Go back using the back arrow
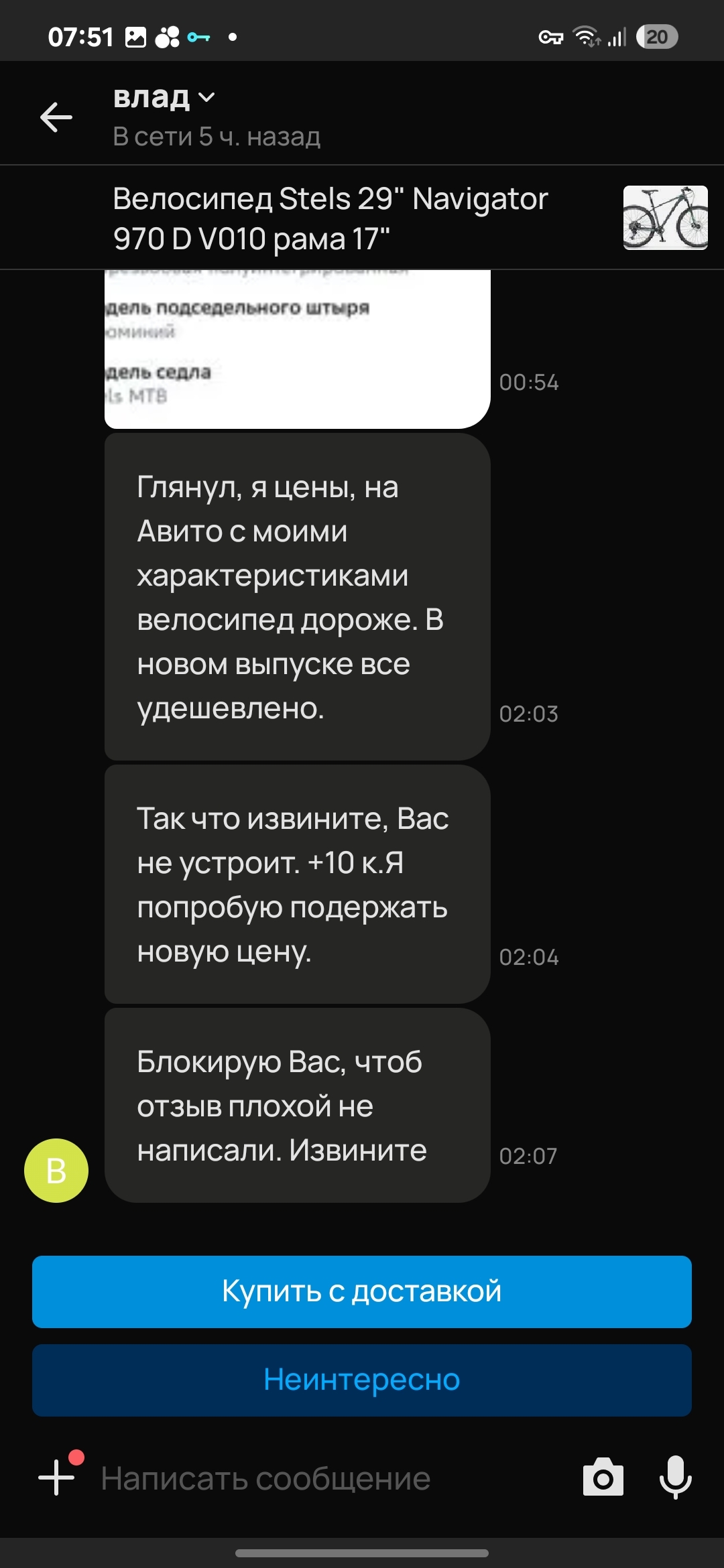The width and height of the screenshot is (724, 1568). [x=56, y=117]
